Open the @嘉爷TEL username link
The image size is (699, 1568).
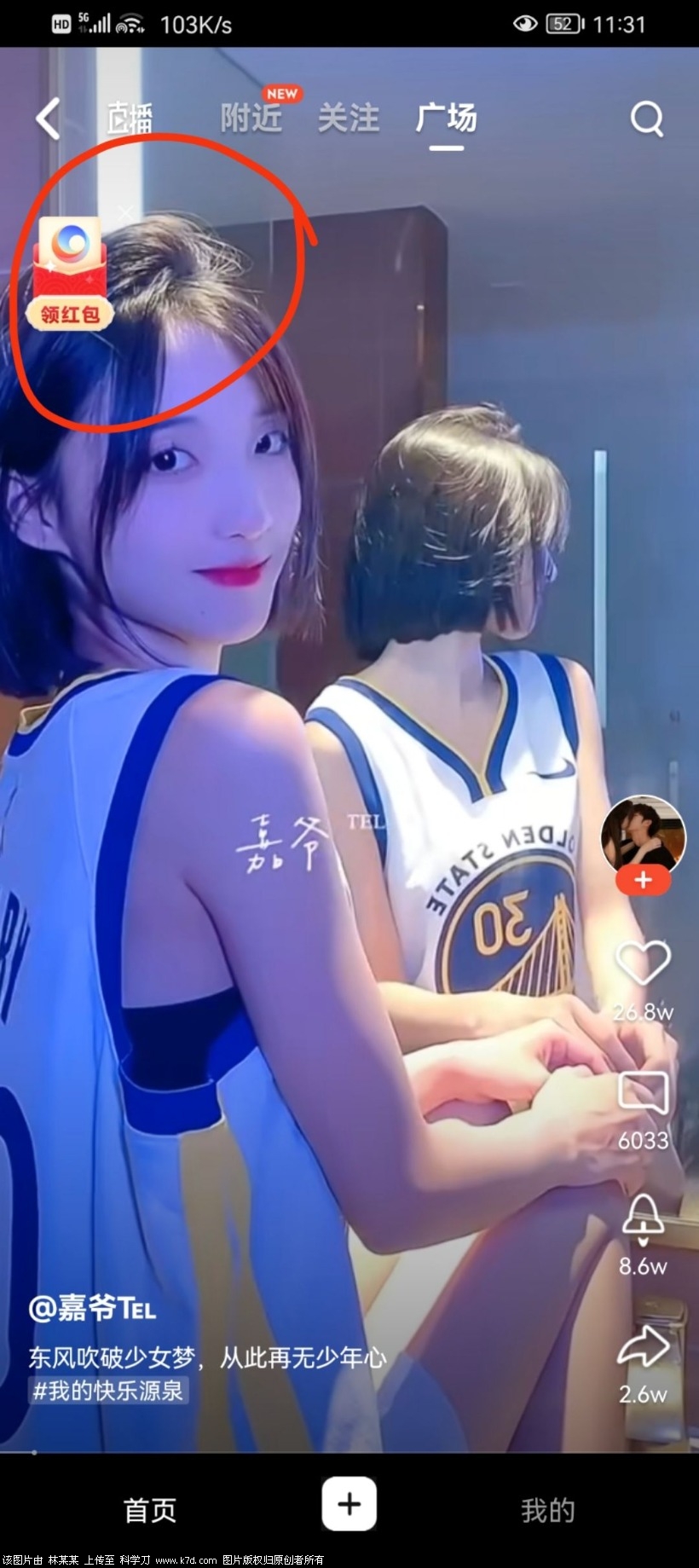[x=92, y=1307]
